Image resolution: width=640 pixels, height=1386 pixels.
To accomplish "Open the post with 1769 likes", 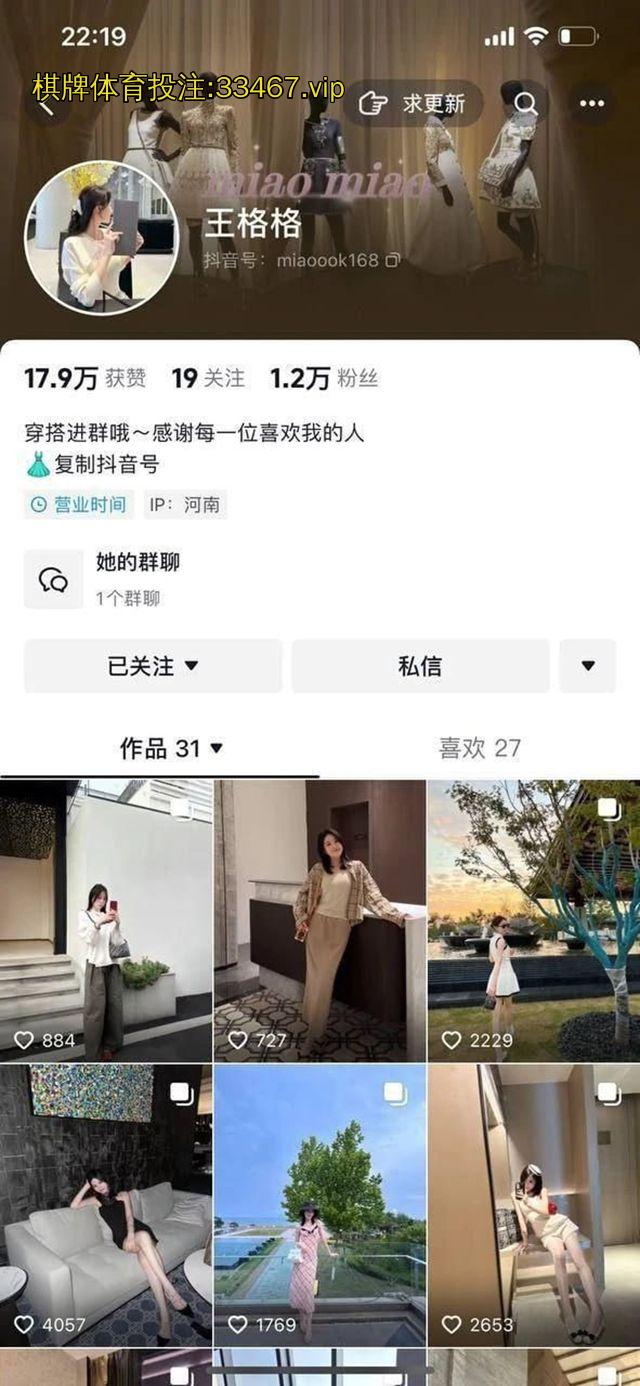I will click(x=320, y=1205).
